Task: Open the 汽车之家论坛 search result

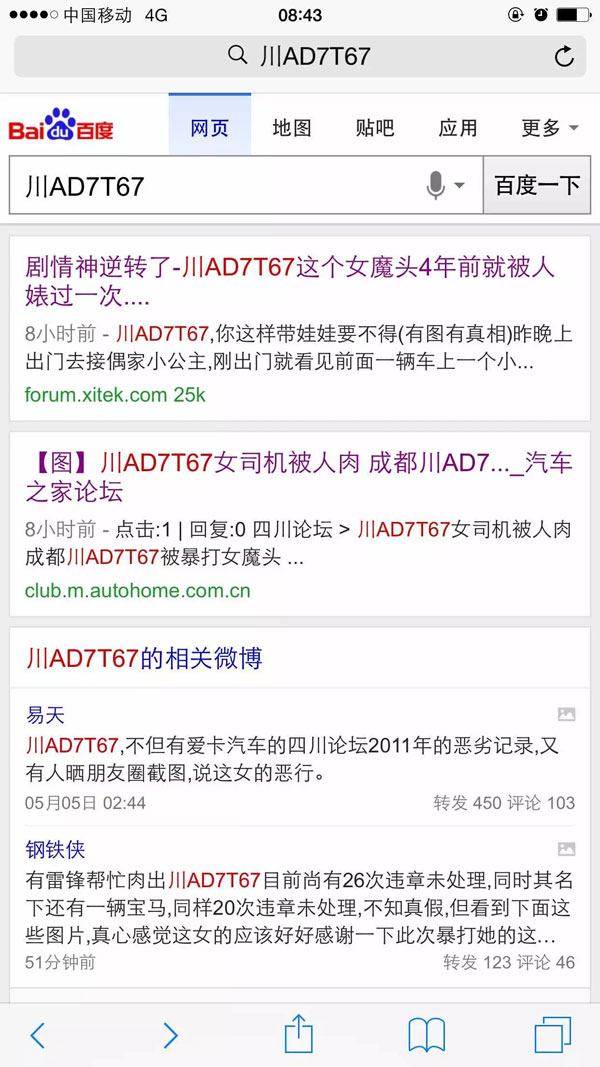Action: 299,477
